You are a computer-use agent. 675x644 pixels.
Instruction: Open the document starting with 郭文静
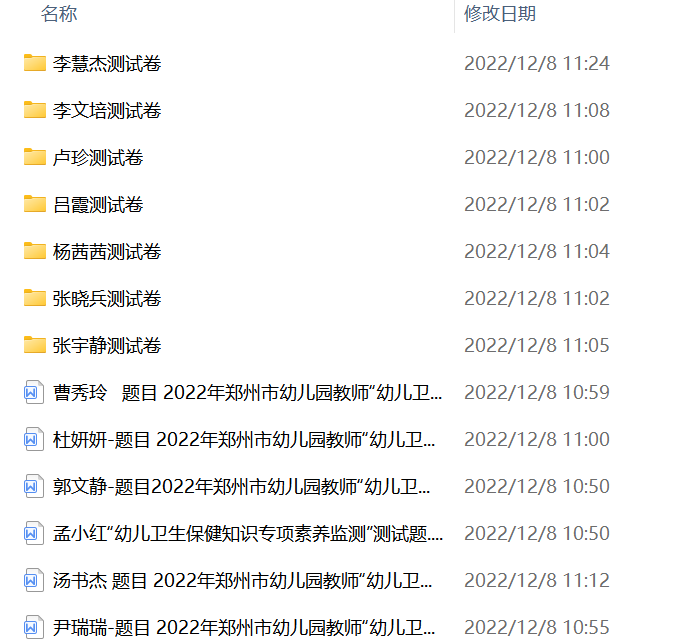[242, 486]
